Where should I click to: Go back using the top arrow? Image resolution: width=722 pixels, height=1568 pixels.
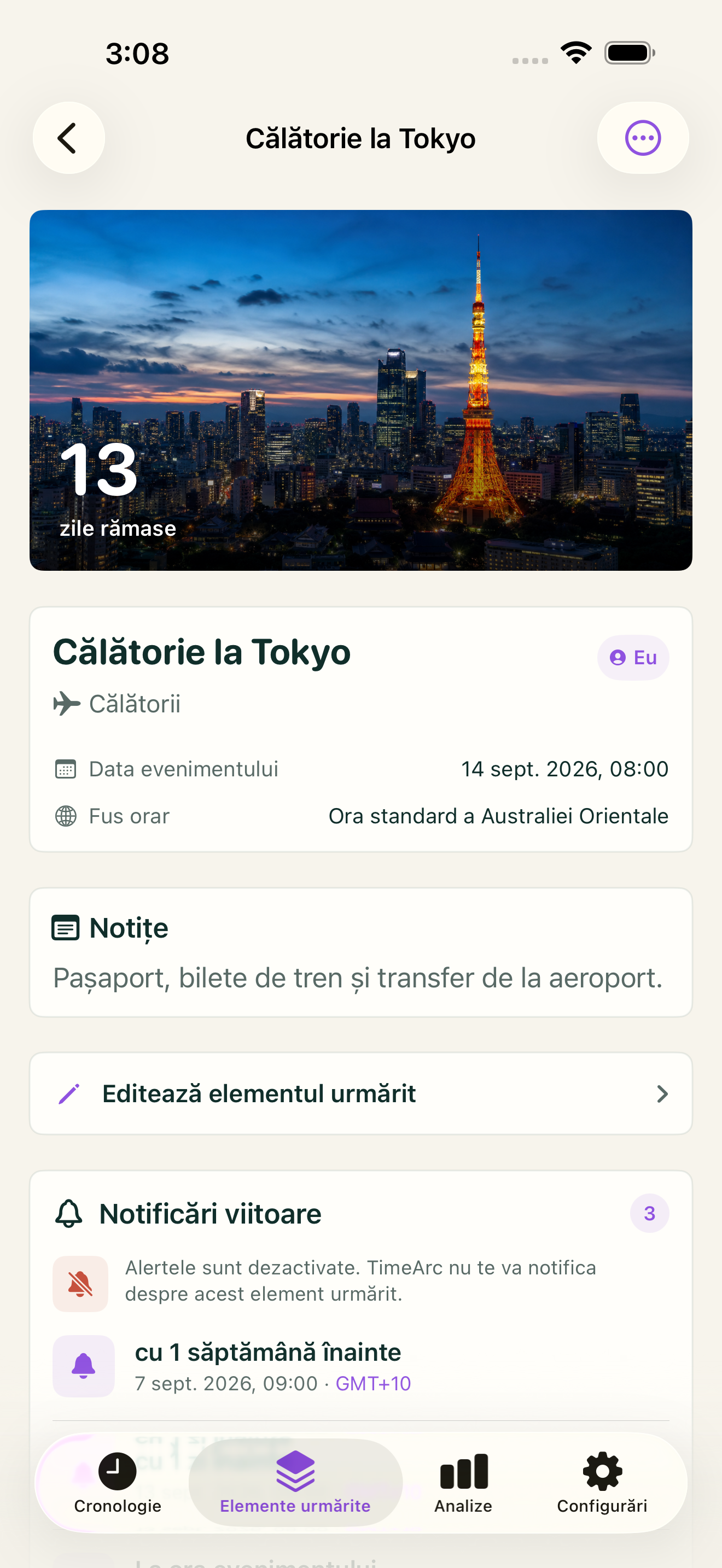[x=69, y=138]
